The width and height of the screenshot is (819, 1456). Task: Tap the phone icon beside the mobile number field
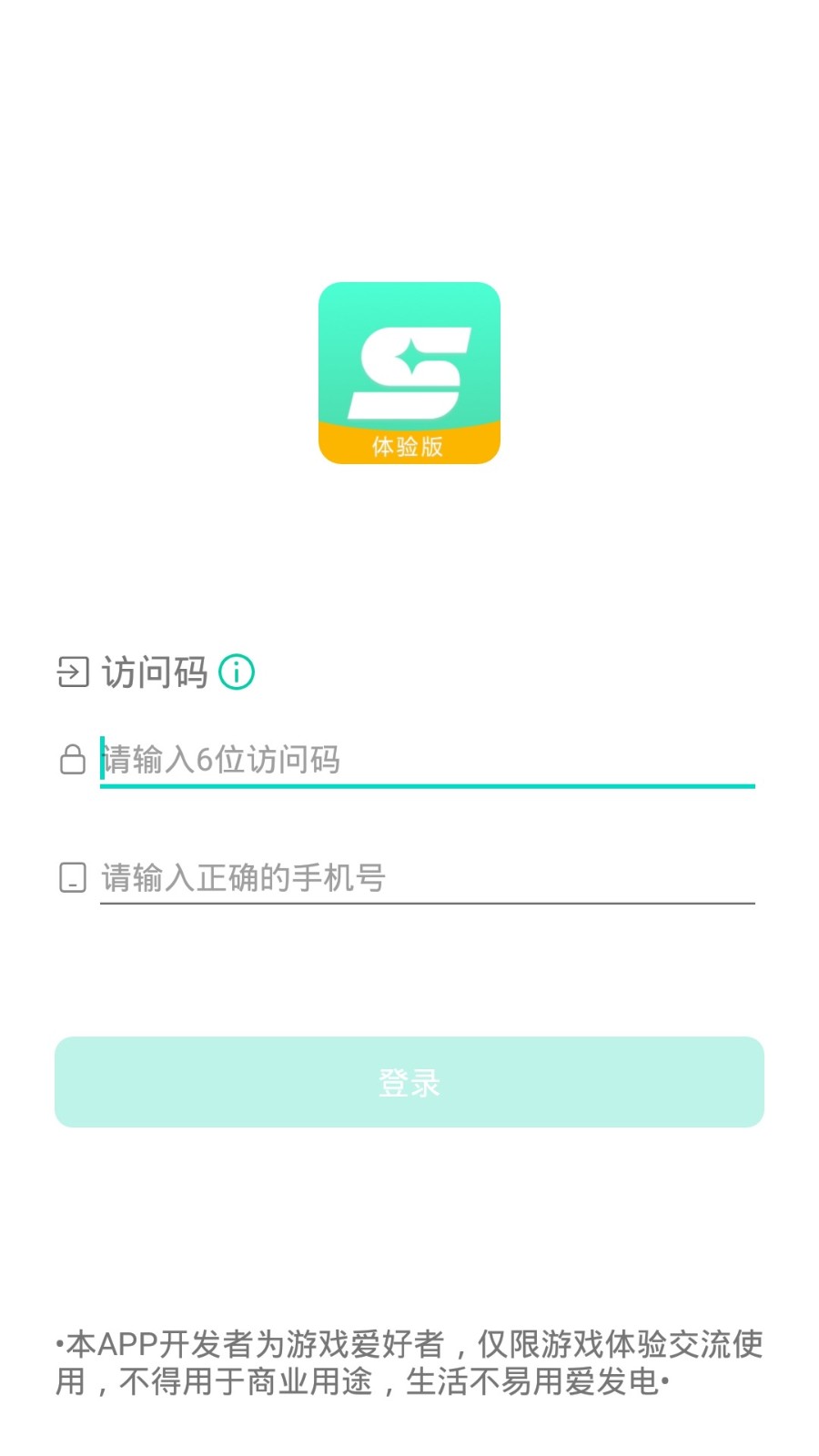73,876
